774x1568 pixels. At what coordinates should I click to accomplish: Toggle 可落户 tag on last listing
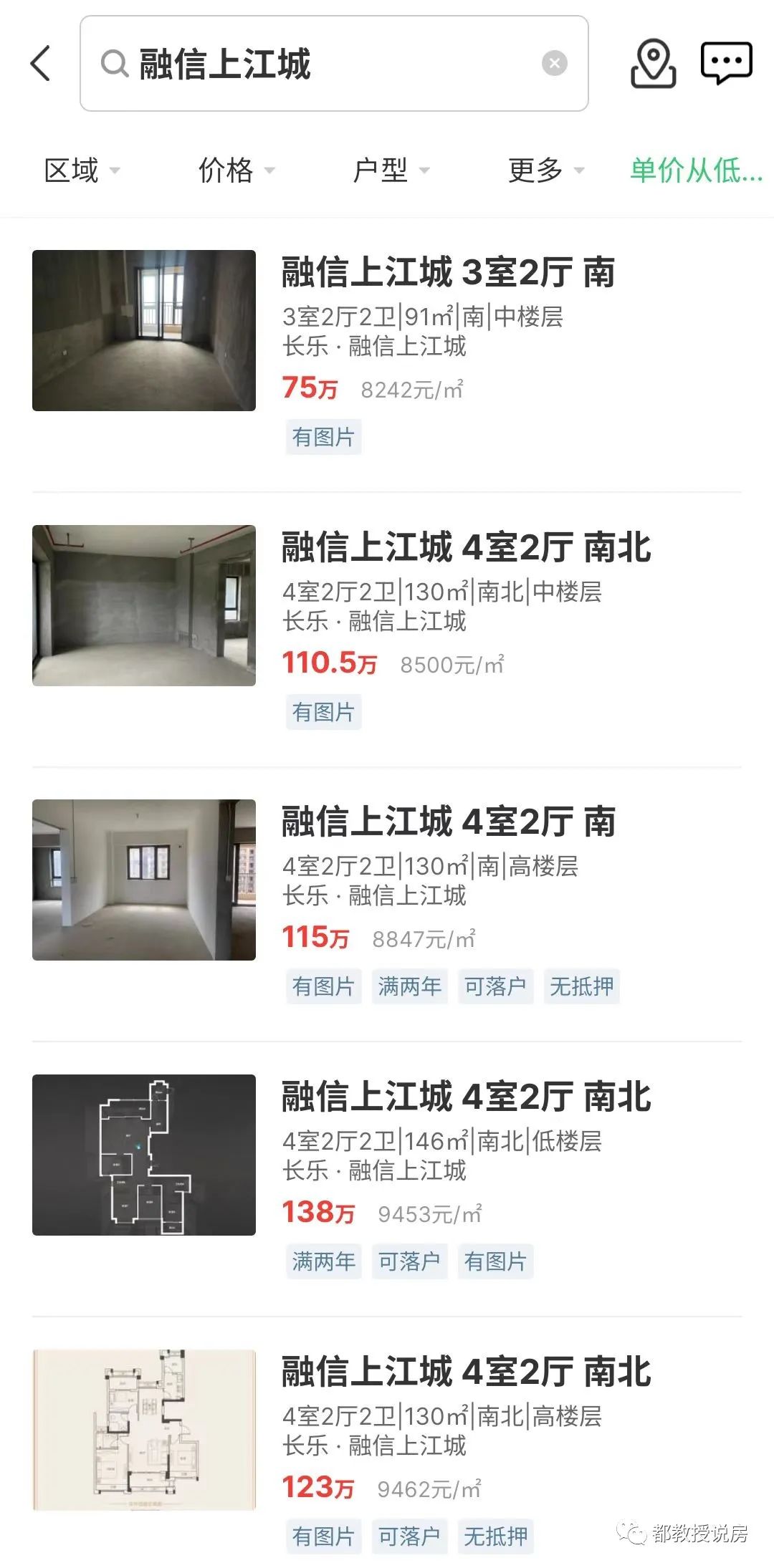409,1536
